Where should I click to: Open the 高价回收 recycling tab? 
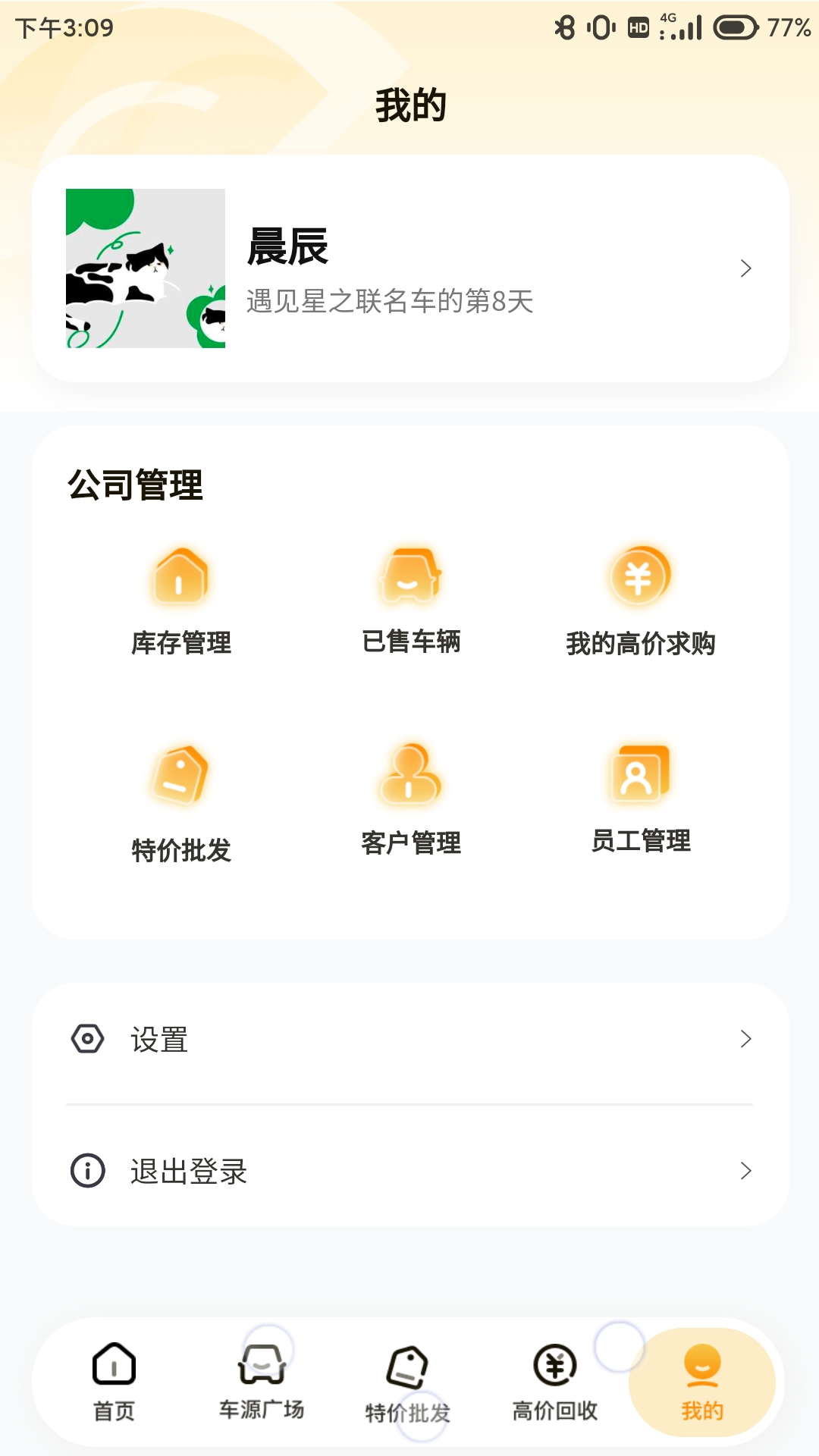(x=555, y=1380)
